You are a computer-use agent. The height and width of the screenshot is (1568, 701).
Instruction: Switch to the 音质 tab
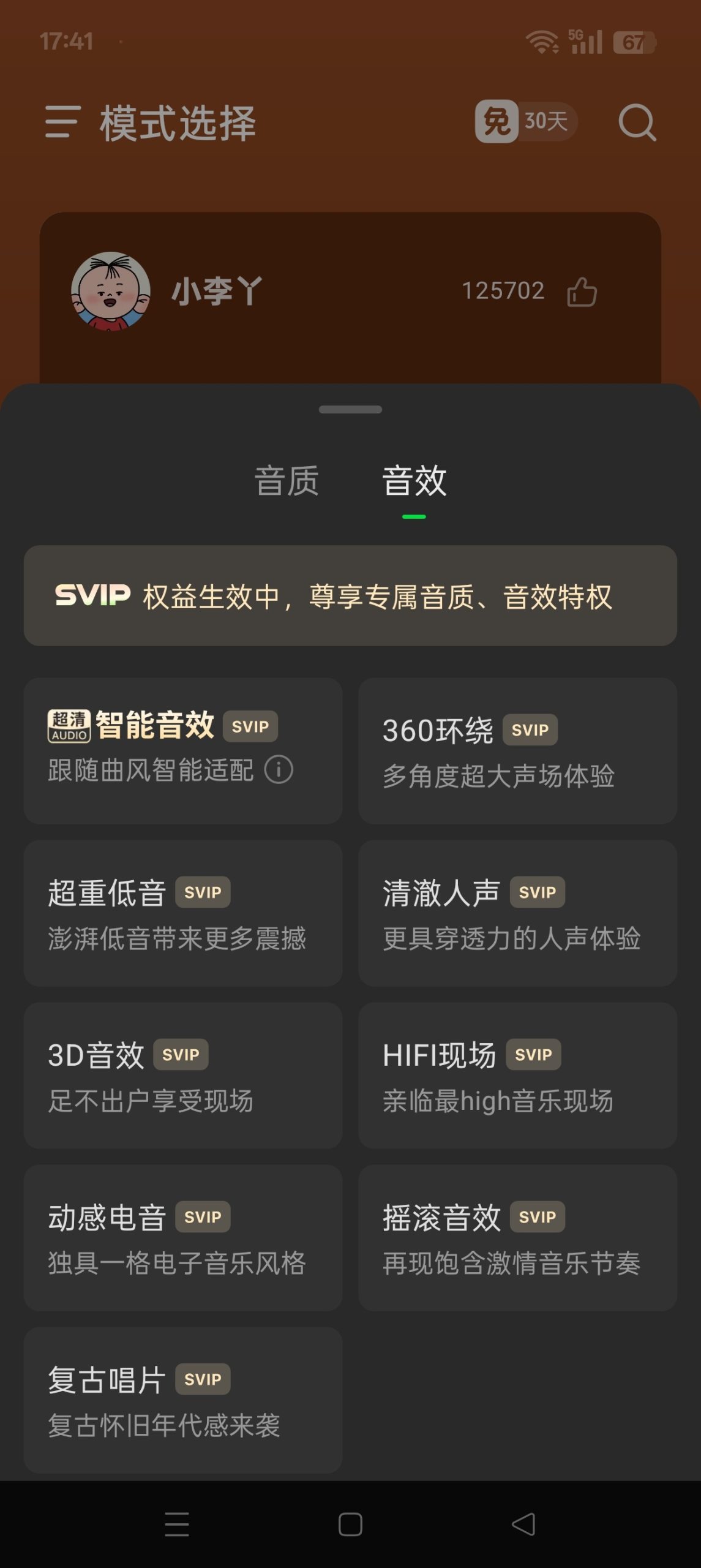pyautogui.click(x=288, y=483)
